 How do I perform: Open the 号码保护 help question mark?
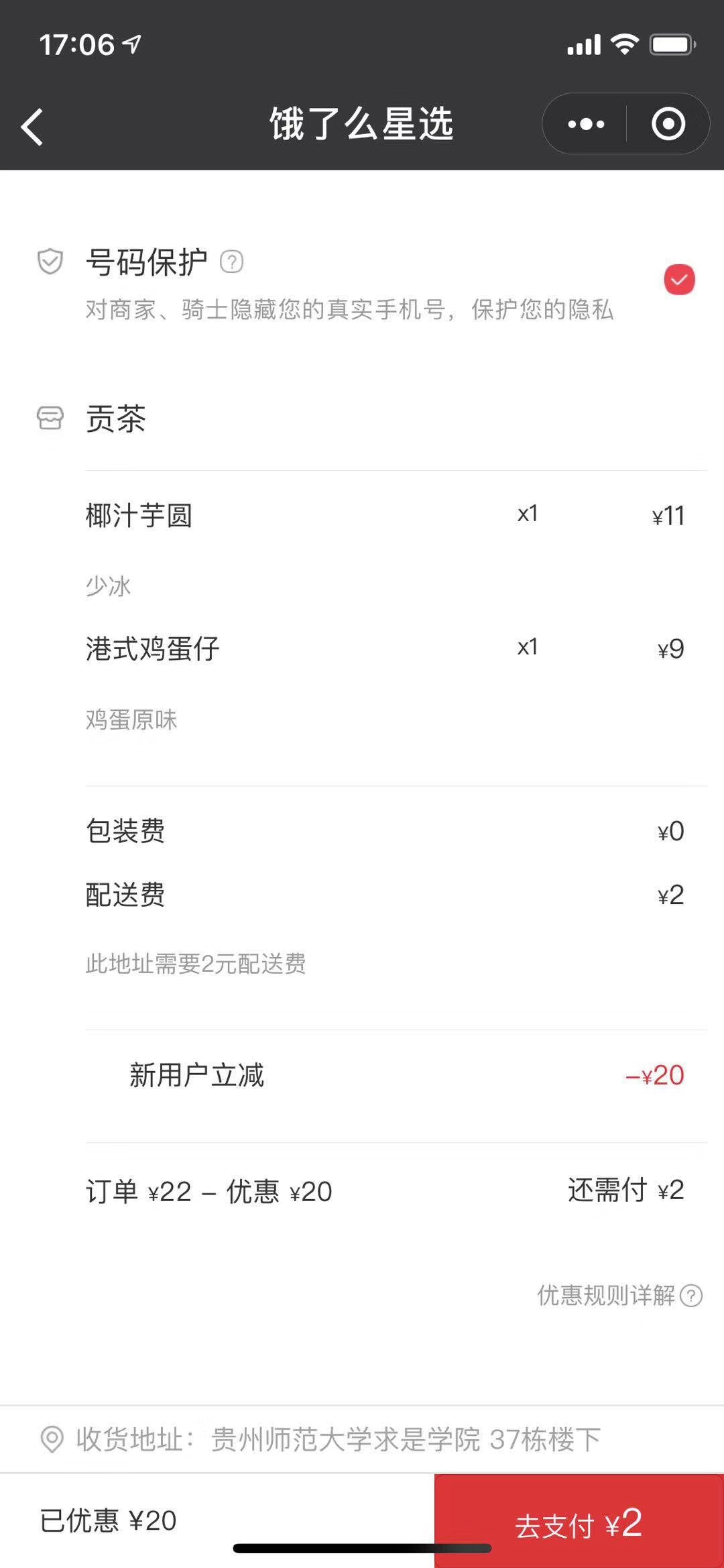tap(231, 262)
